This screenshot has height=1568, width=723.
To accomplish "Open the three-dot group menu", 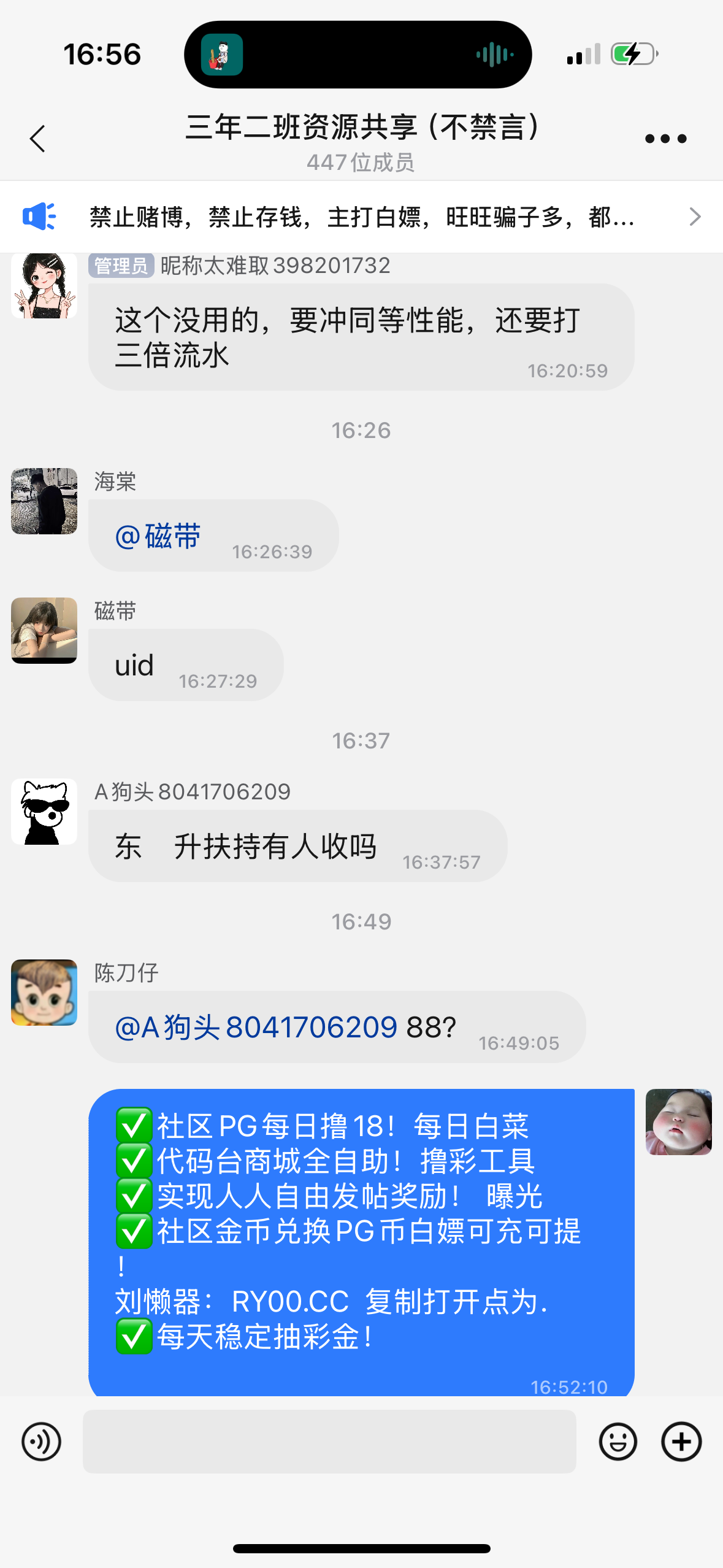I will pos(665,139).
